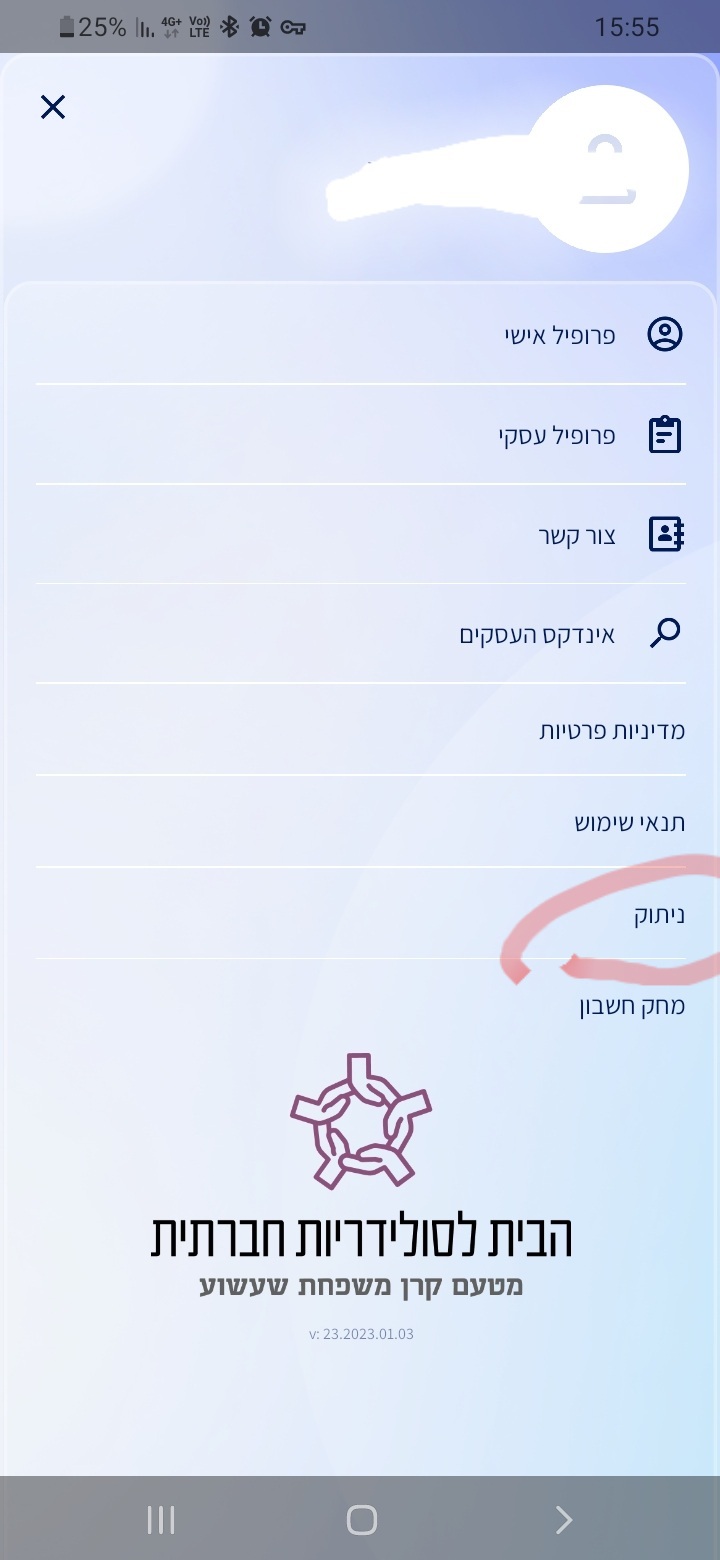Open the system recent apps view
This screenshot has height=1560, width=720.
160,1520
